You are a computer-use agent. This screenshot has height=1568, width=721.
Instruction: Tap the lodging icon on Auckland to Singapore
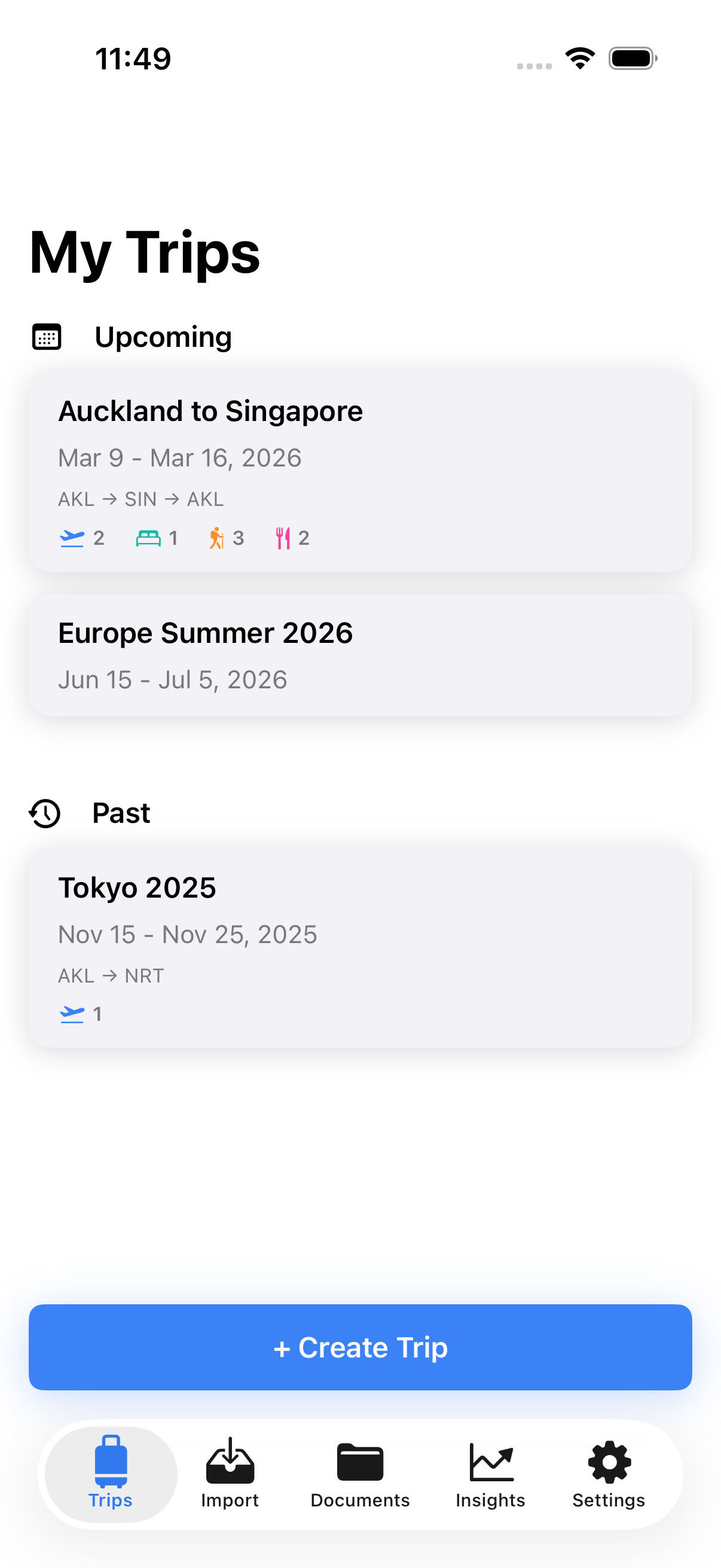[x=148, y=537]
